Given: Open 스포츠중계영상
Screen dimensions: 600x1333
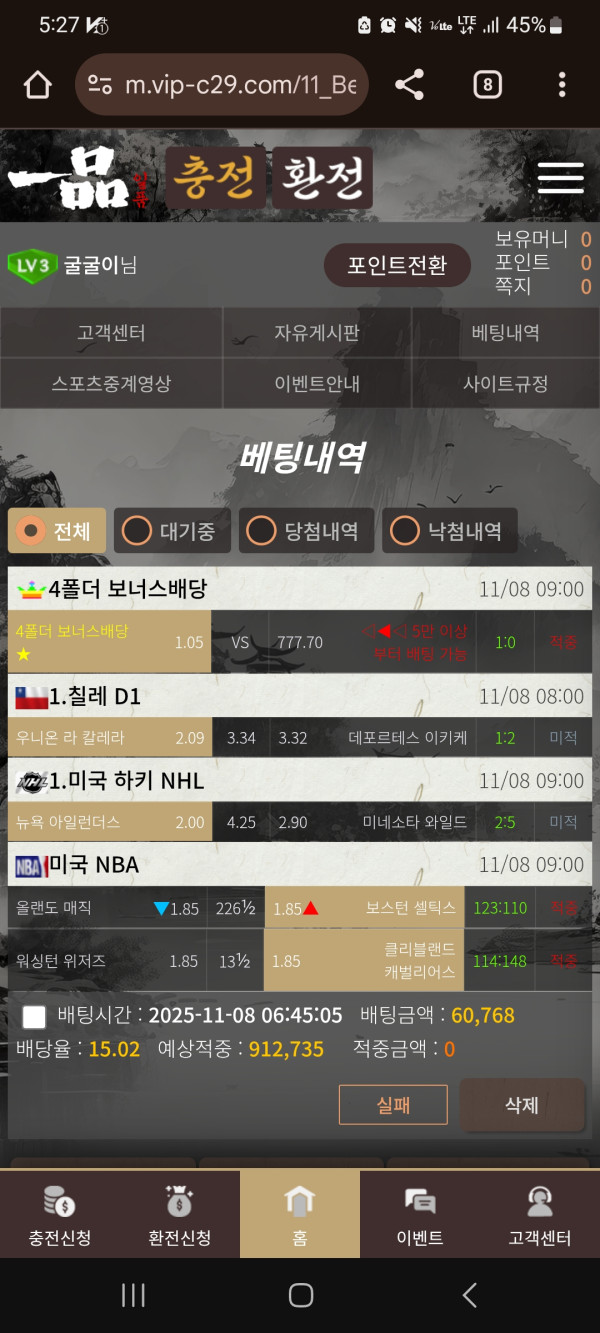Looking at the screenshot, I should click(111, 383).
